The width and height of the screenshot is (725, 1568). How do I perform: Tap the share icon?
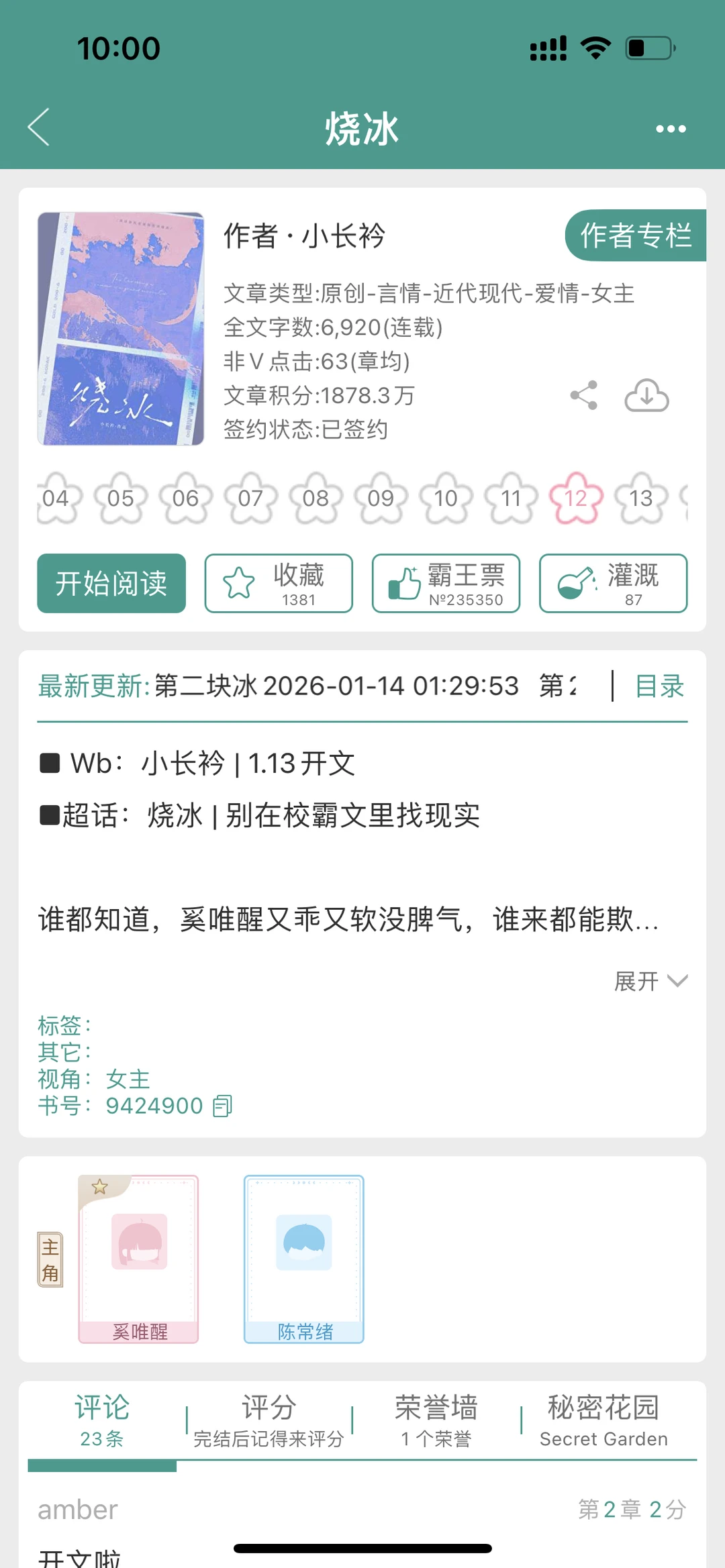point(583,396)
